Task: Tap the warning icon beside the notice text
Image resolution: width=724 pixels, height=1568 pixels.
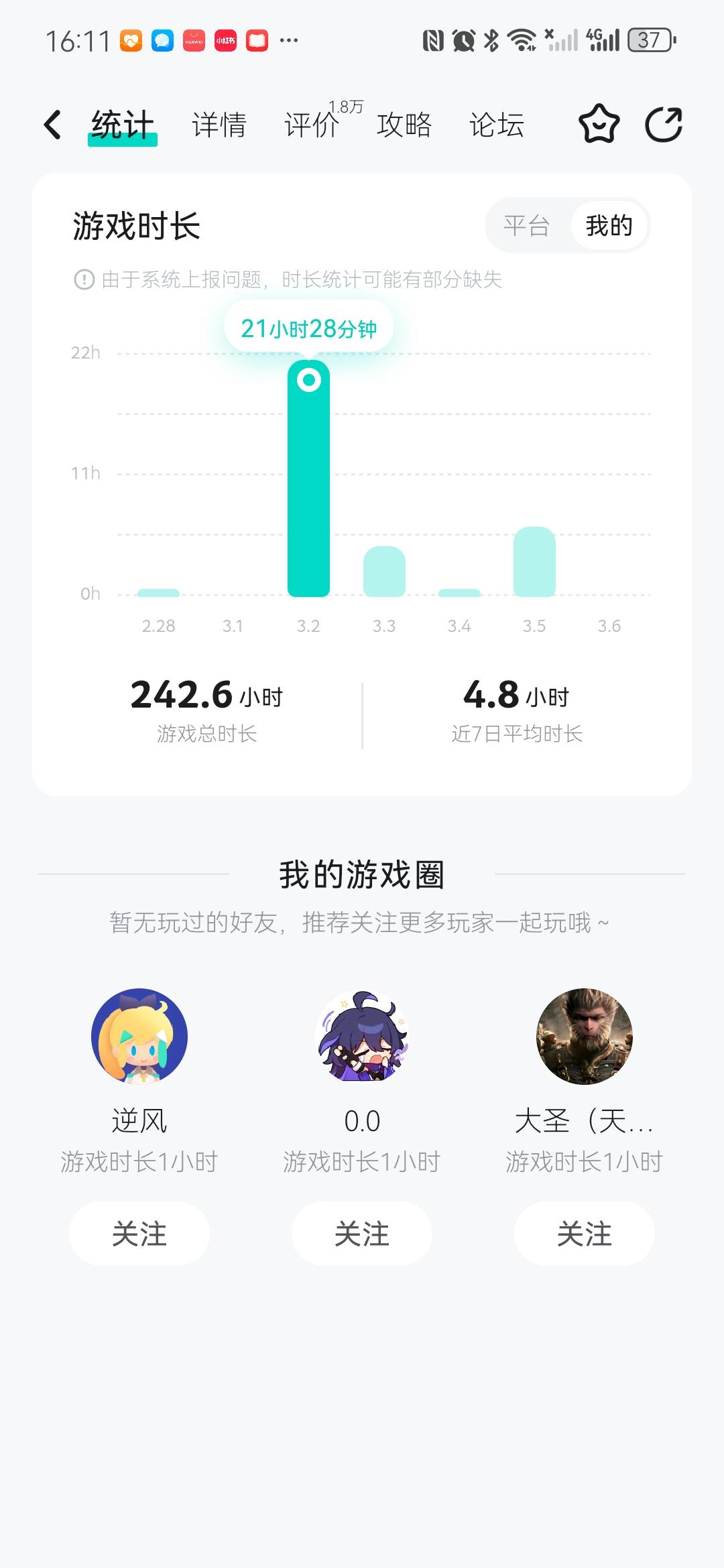Action: tap(82, 280)
